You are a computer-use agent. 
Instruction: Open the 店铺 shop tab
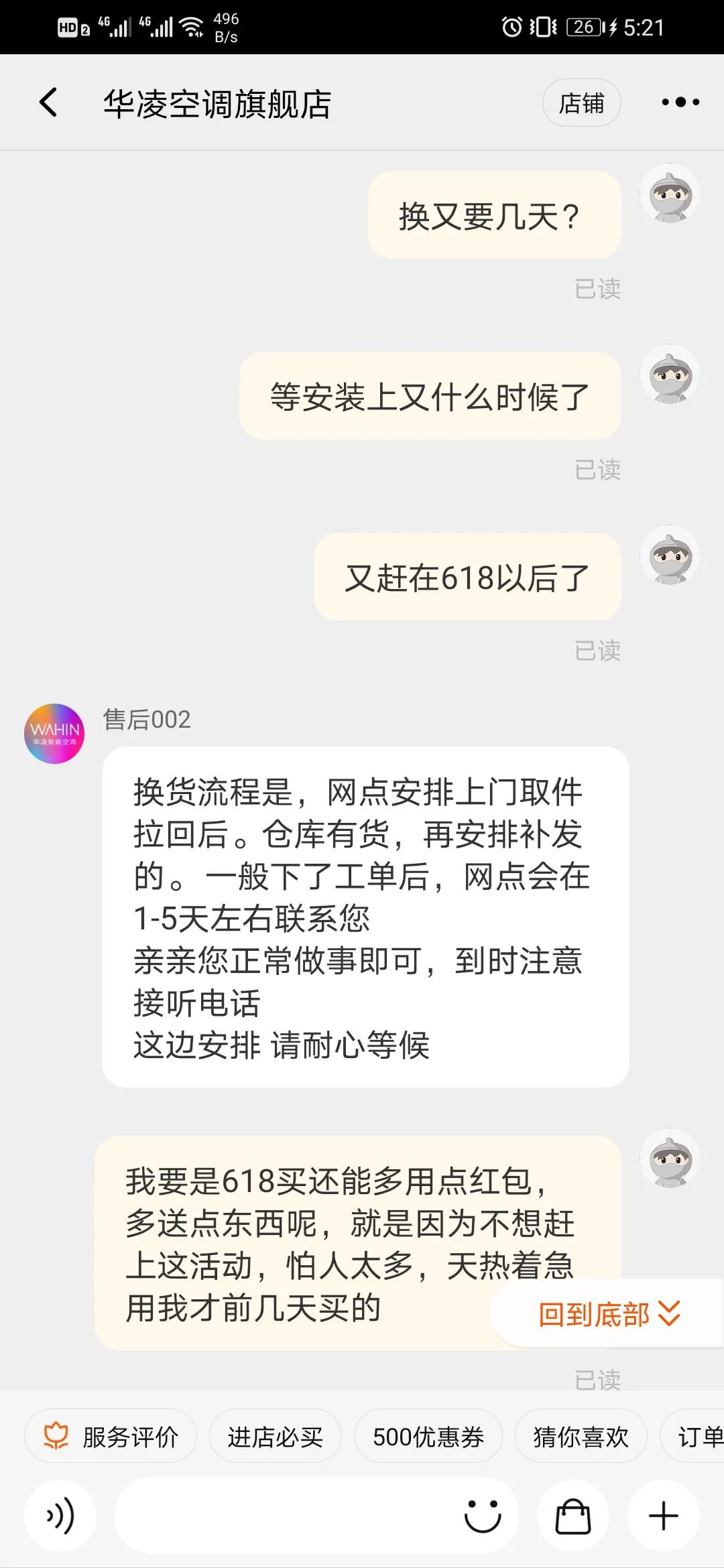coord(581,102)
